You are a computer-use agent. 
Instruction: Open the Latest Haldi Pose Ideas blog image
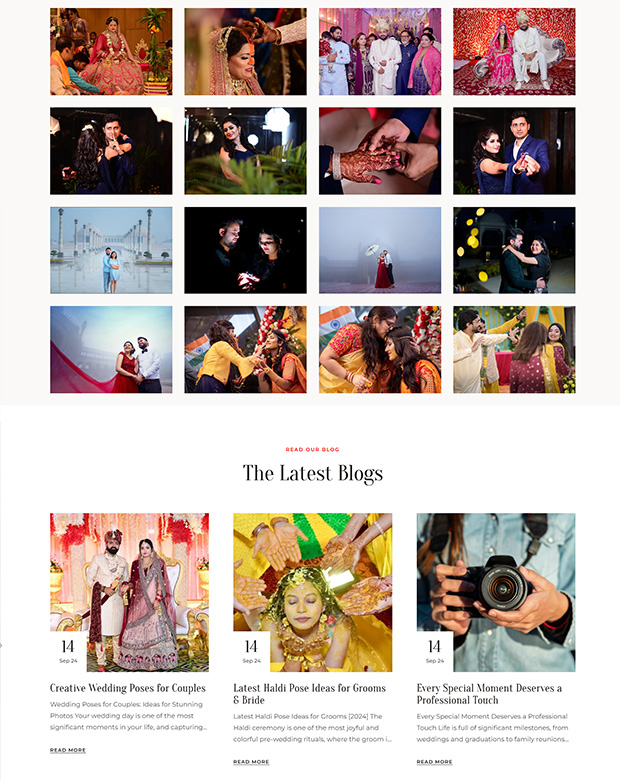[x=312, y=592]
